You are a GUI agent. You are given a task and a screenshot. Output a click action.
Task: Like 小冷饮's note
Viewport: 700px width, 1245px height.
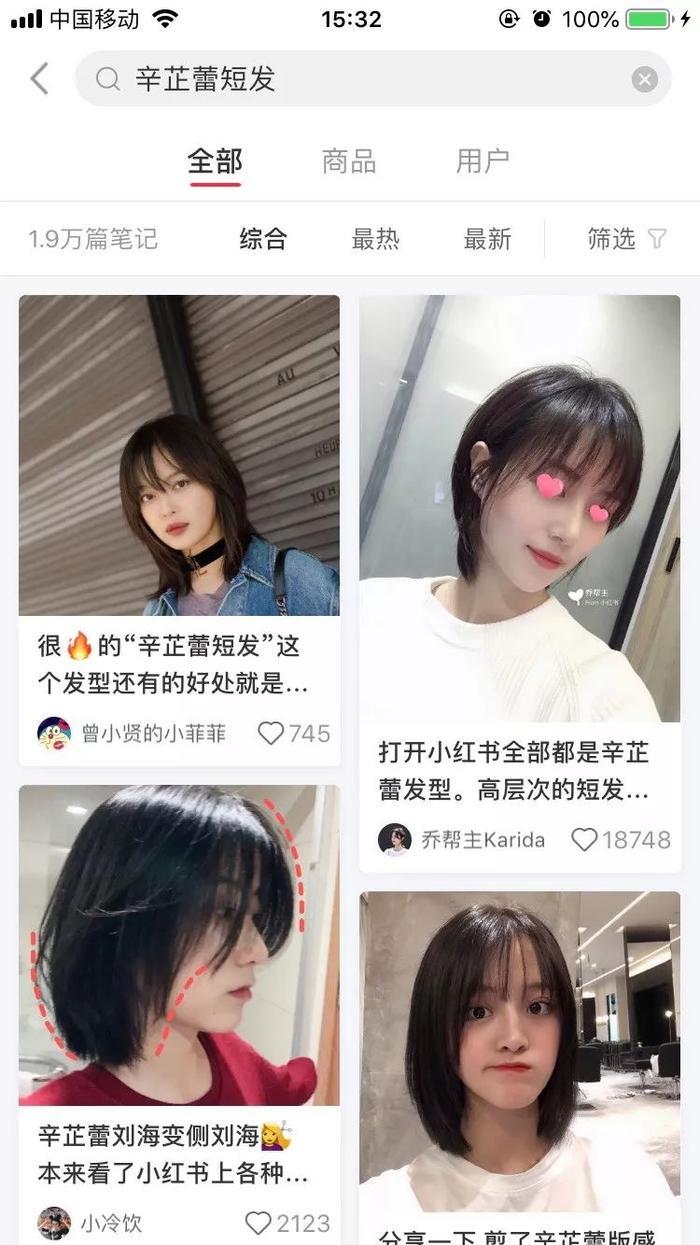tap(258, 1222)
